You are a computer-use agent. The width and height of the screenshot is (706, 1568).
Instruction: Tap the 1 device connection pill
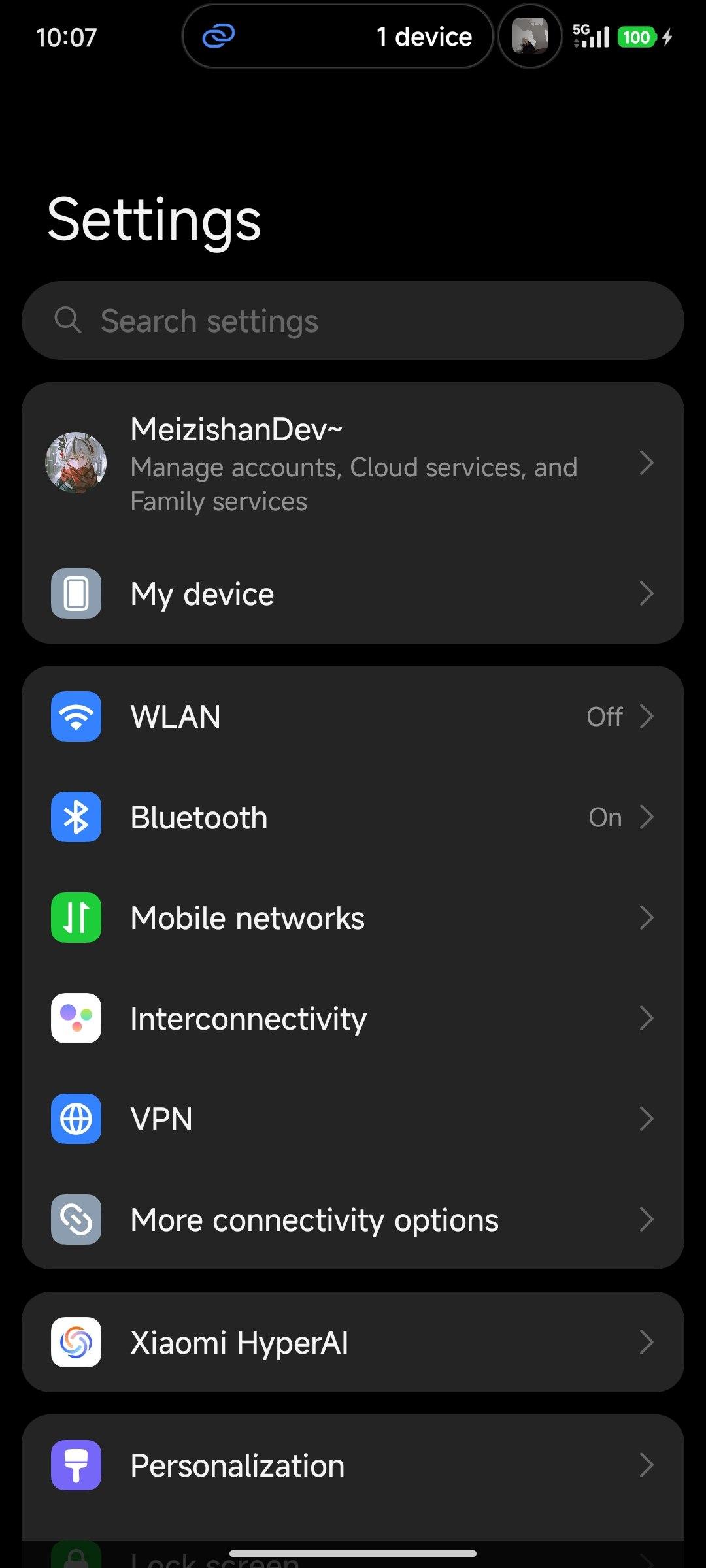point(337,37)
